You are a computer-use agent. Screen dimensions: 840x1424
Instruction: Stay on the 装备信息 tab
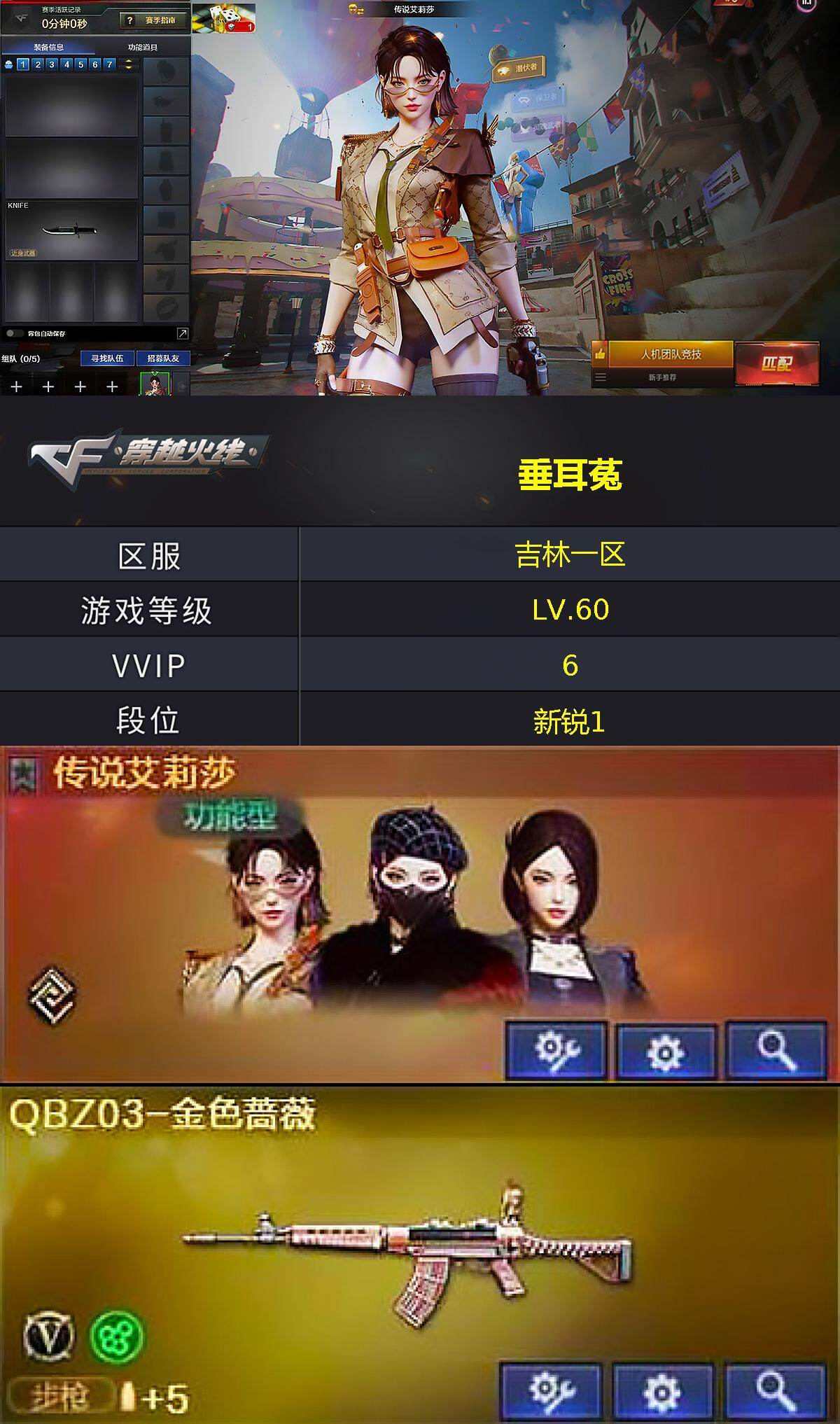point(49,46)
